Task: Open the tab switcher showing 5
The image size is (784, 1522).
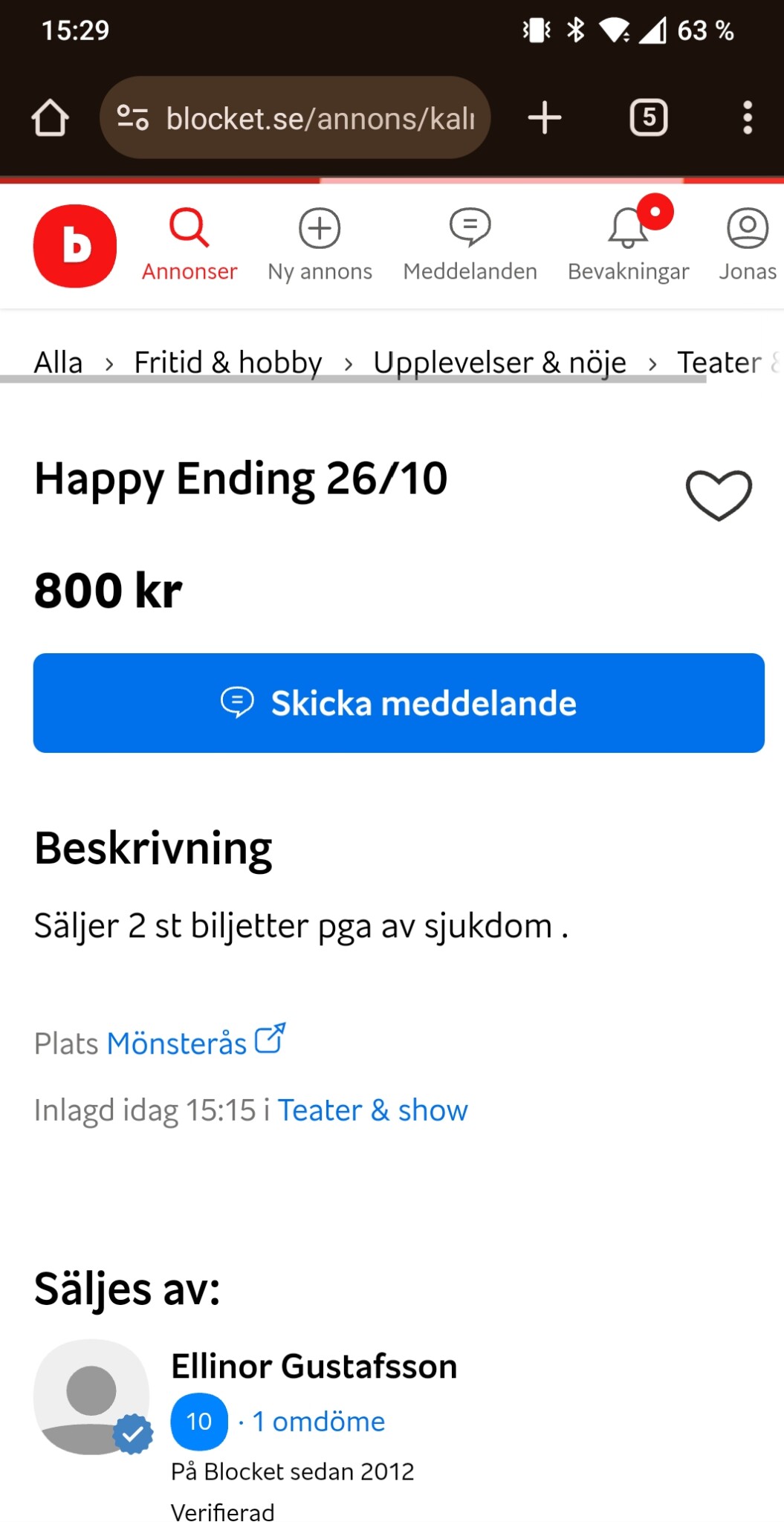Action: 648,118
